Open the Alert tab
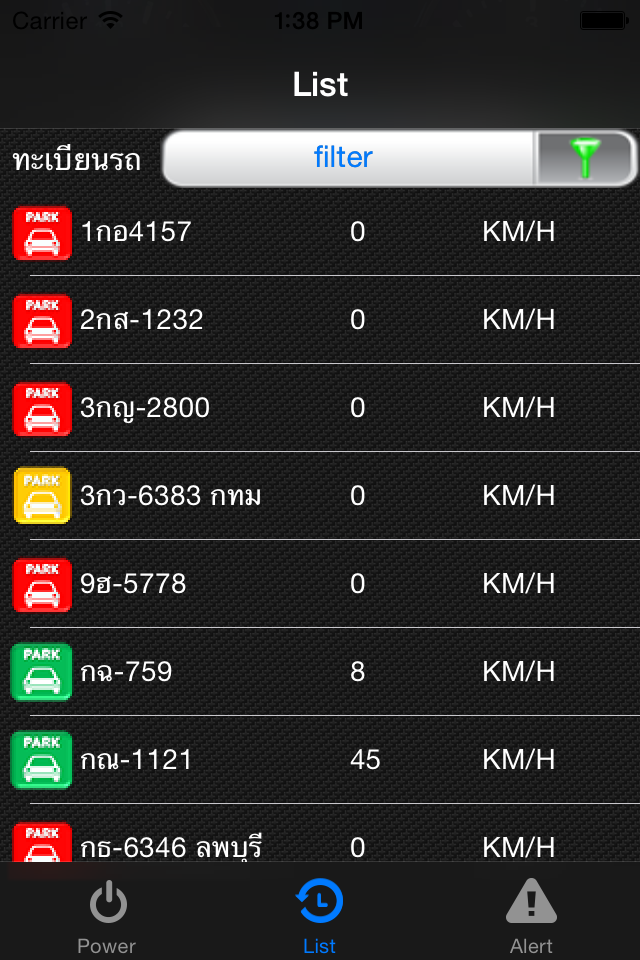Viewport: 640px width, 960px height. [x=531, y=915]
